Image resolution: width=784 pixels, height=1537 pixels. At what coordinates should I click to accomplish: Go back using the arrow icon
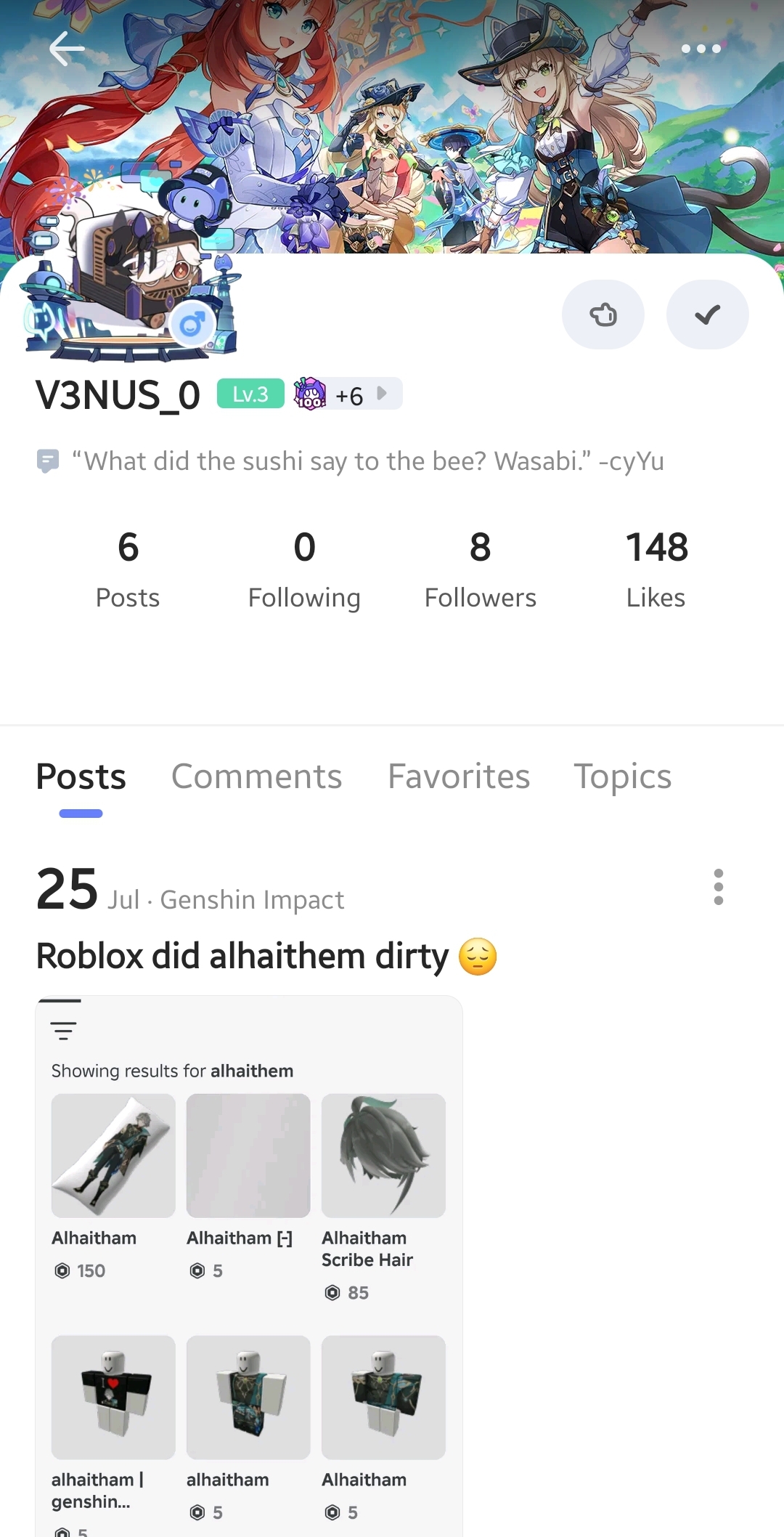pyautogui.click(x=67, y=49)
